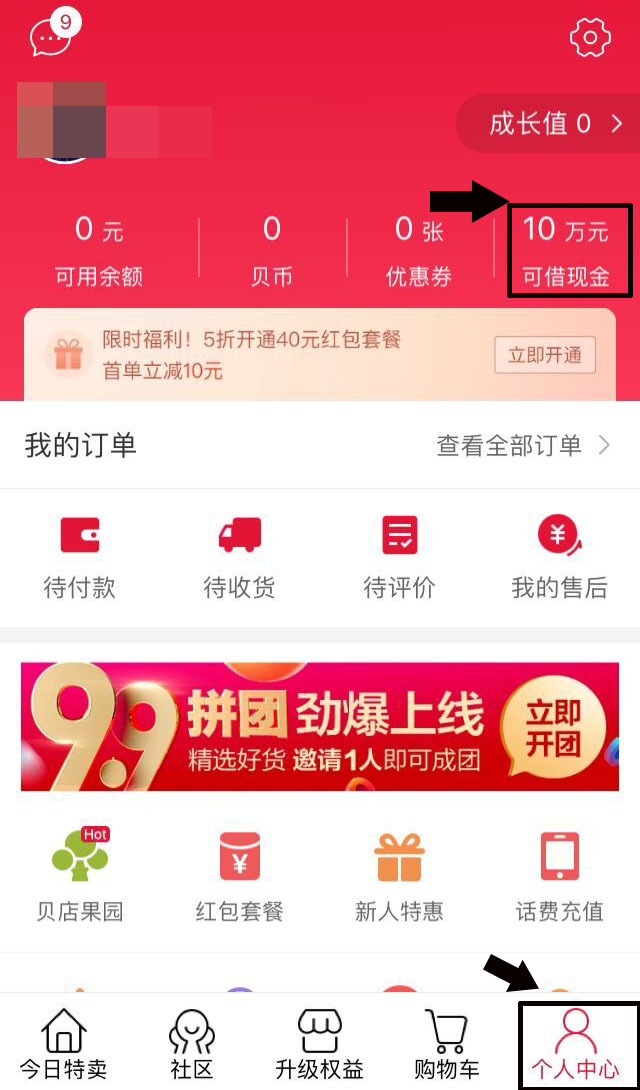The width and height of the screenshot is (640, 1090).
Task: Open the 9.9 拼团 group-buy banner
Action: tap(319, 726)
